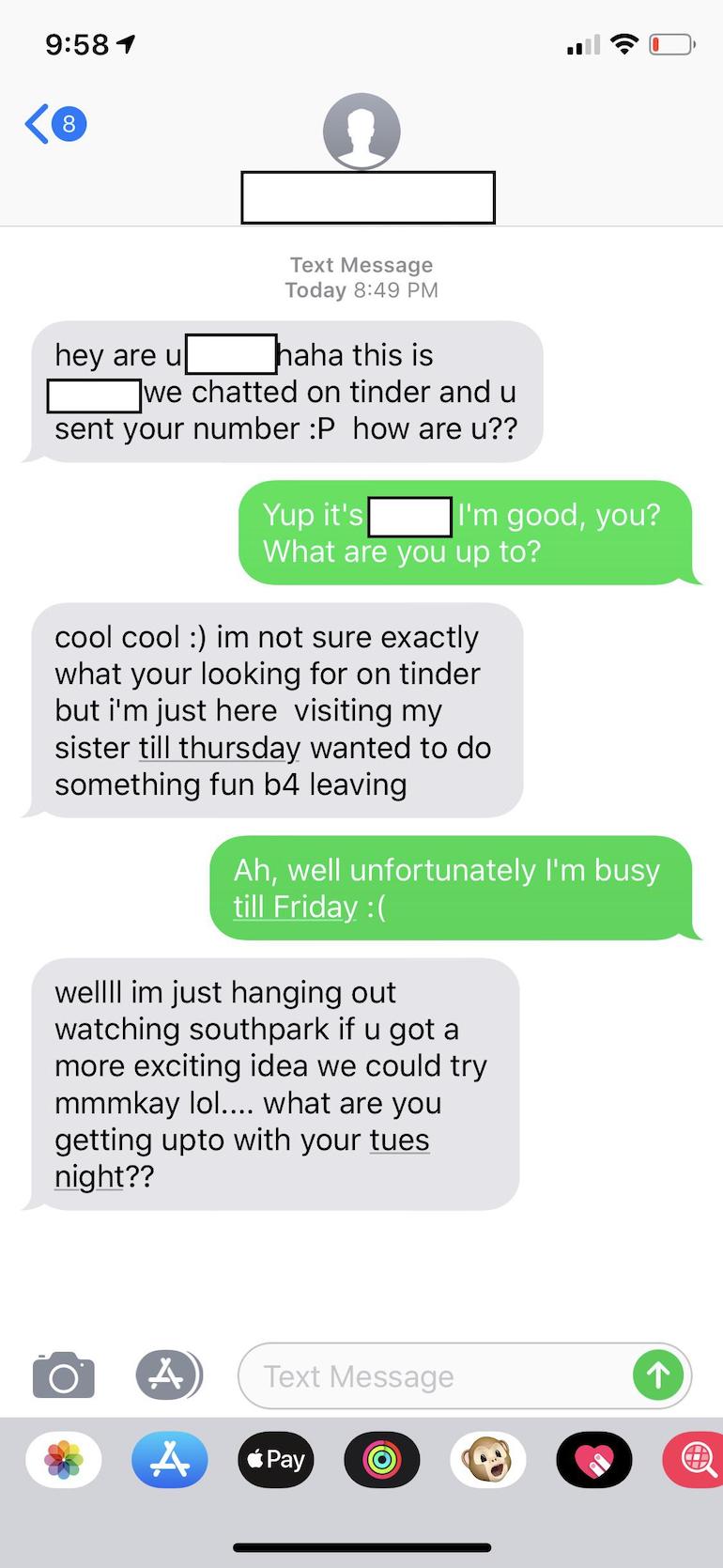Open the Digital Touch heart app
This screenshot has width=723, height=1568.
(593, 1460)
